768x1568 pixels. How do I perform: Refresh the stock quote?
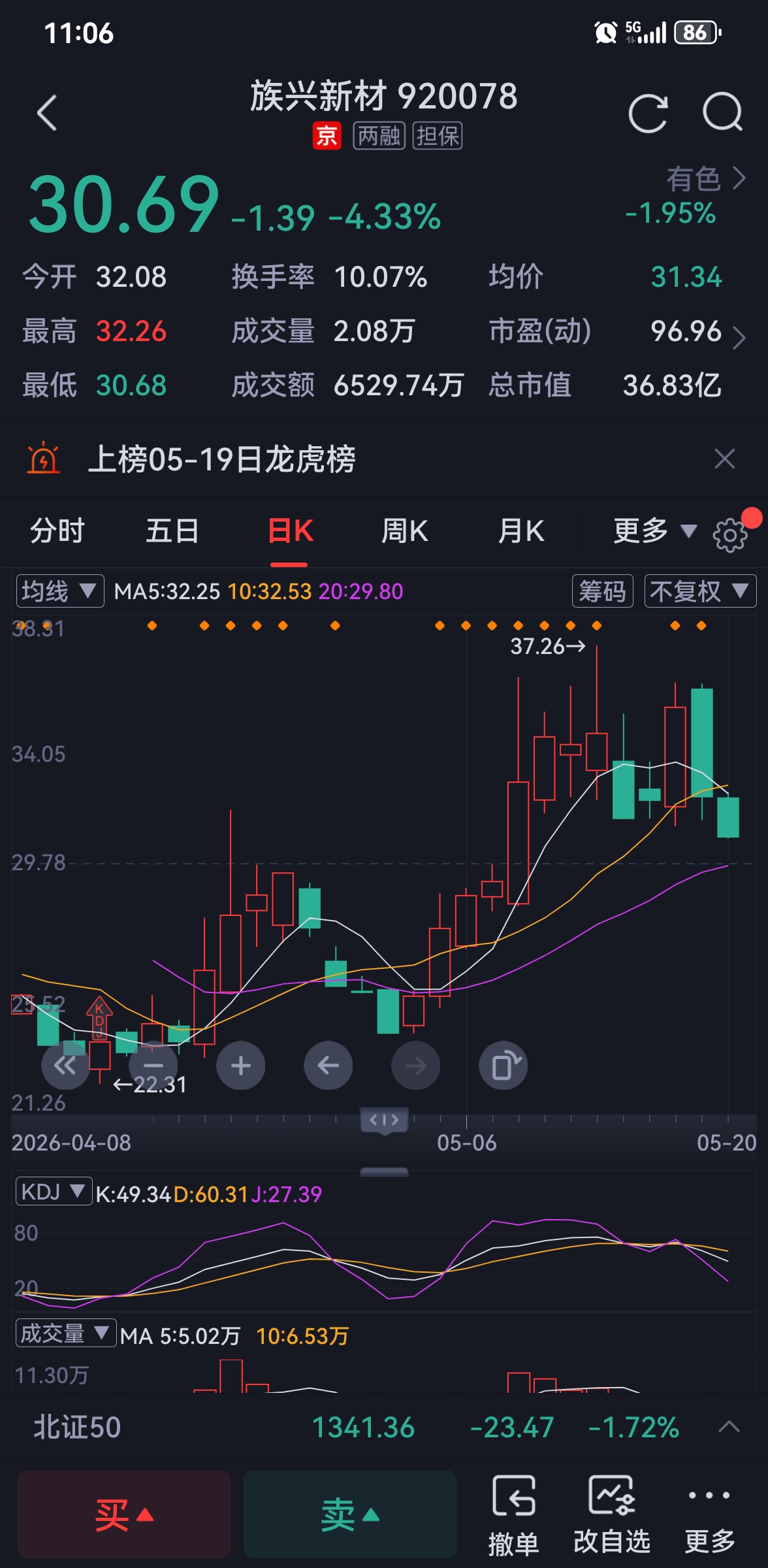click(x=648, y=113)
